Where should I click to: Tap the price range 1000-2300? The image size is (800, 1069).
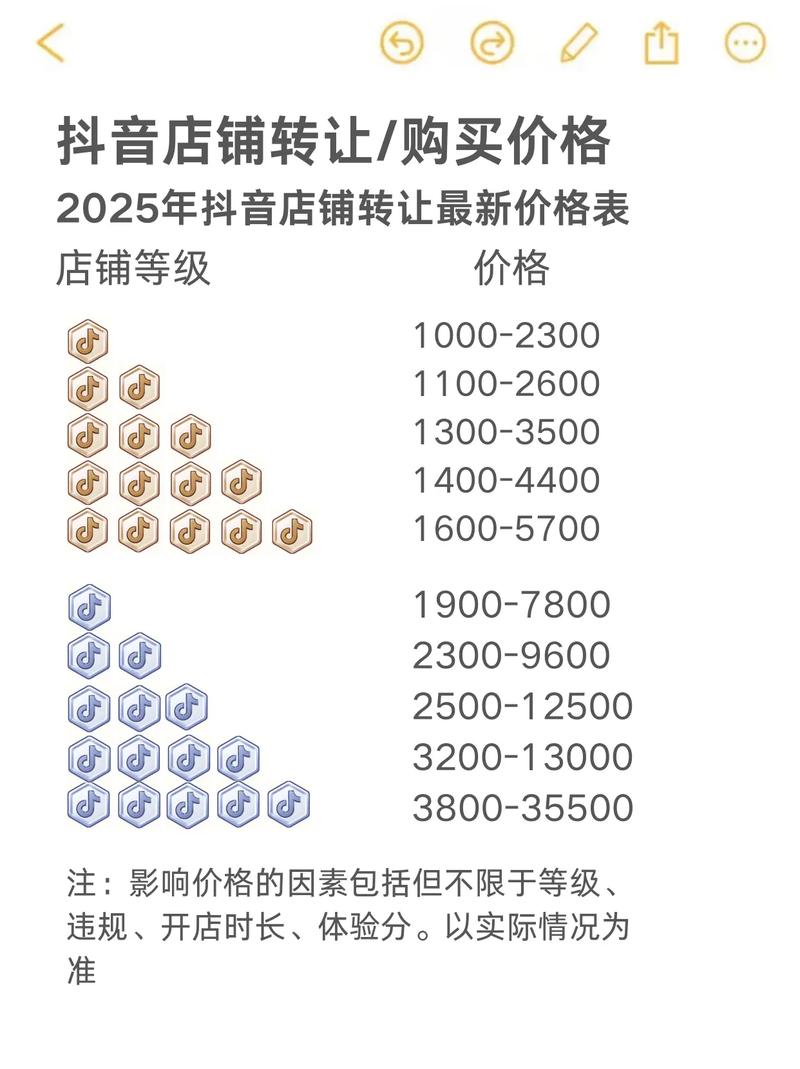[x=508, y=336]
